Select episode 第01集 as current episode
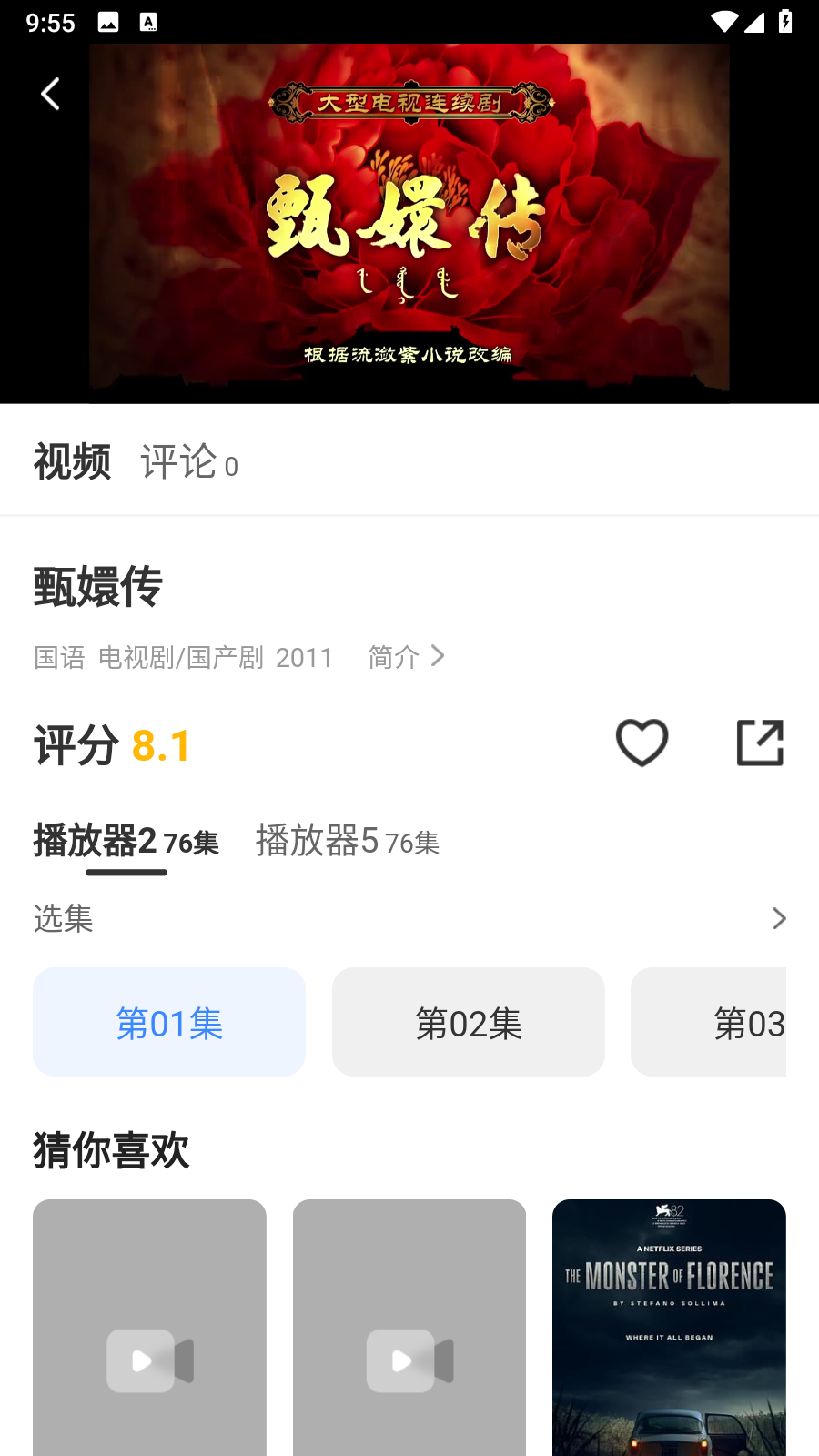 (168, 1021)
